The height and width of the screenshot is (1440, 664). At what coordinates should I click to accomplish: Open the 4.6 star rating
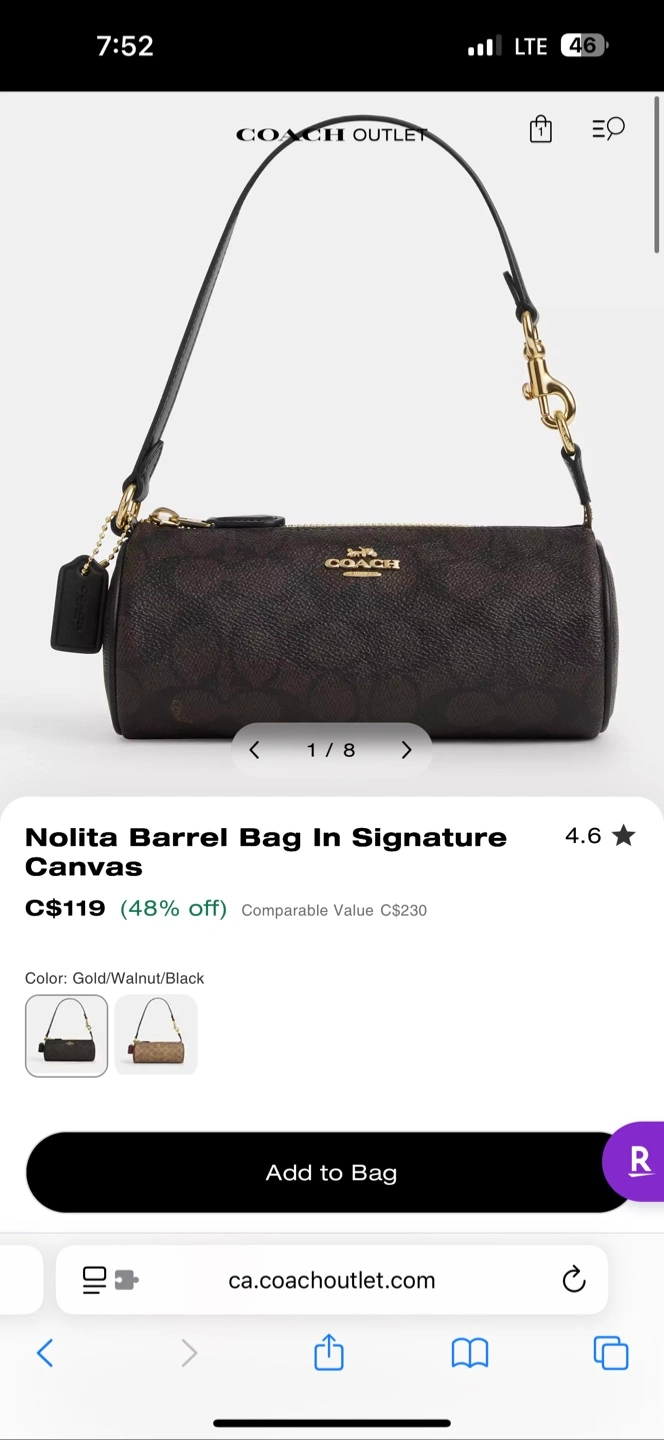click(x=600, y=836)
